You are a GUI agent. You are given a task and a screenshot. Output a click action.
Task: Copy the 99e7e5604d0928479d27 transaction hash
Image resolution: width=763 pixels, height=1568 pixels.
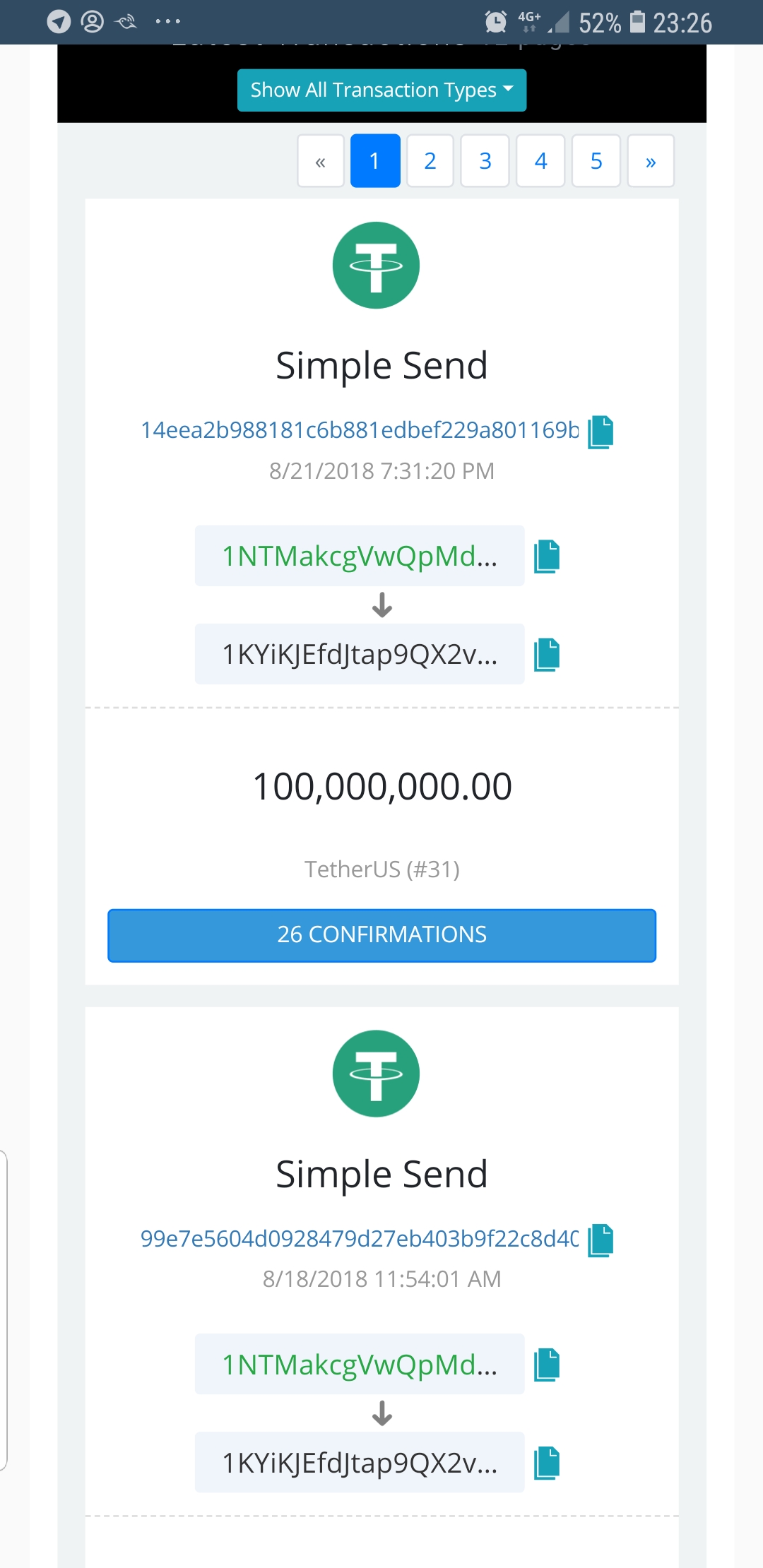tap(601, 1240)
